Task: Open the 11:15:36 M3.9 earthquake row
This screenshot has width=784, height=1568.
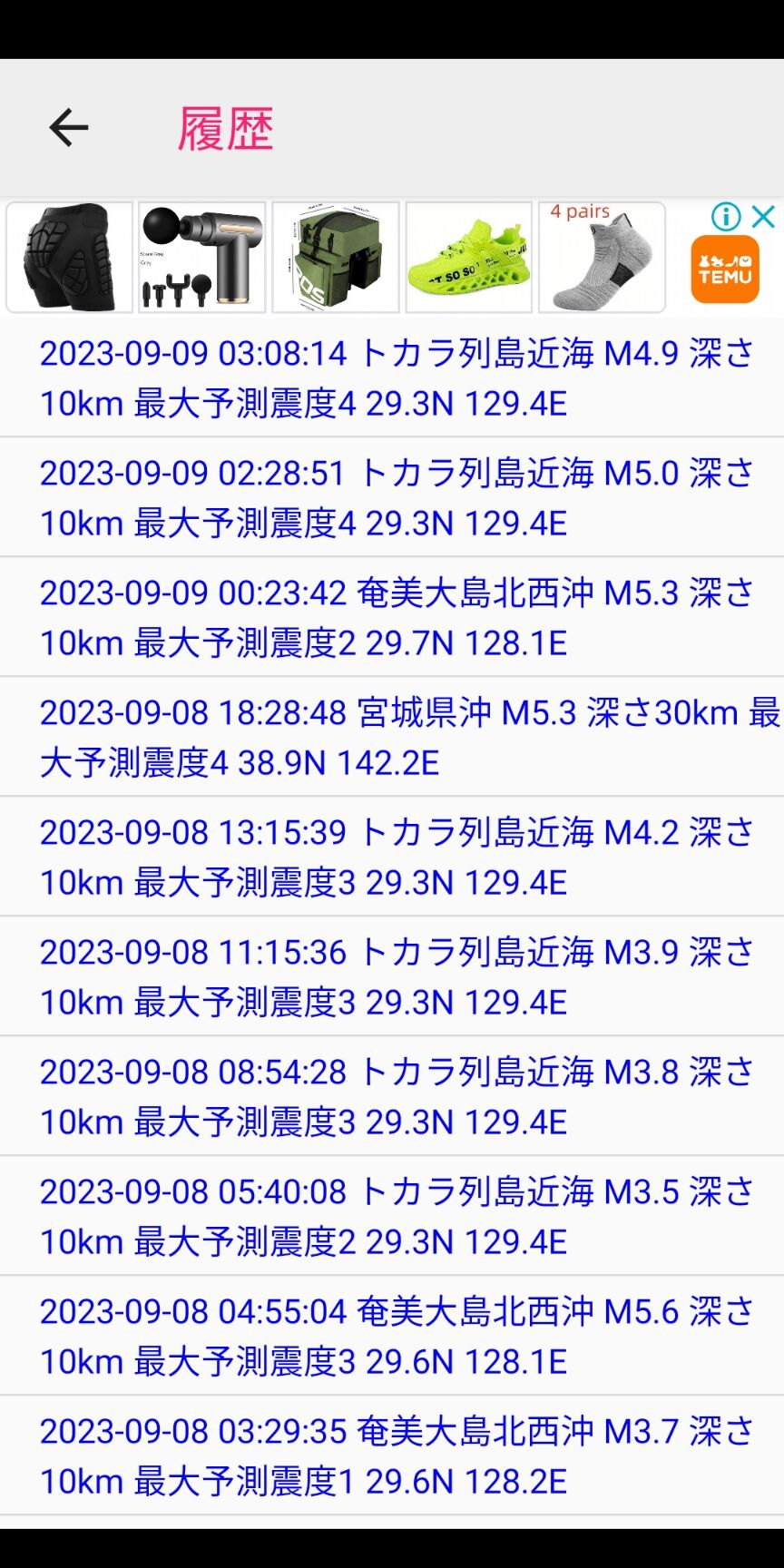Action: [x=392, y=976]
